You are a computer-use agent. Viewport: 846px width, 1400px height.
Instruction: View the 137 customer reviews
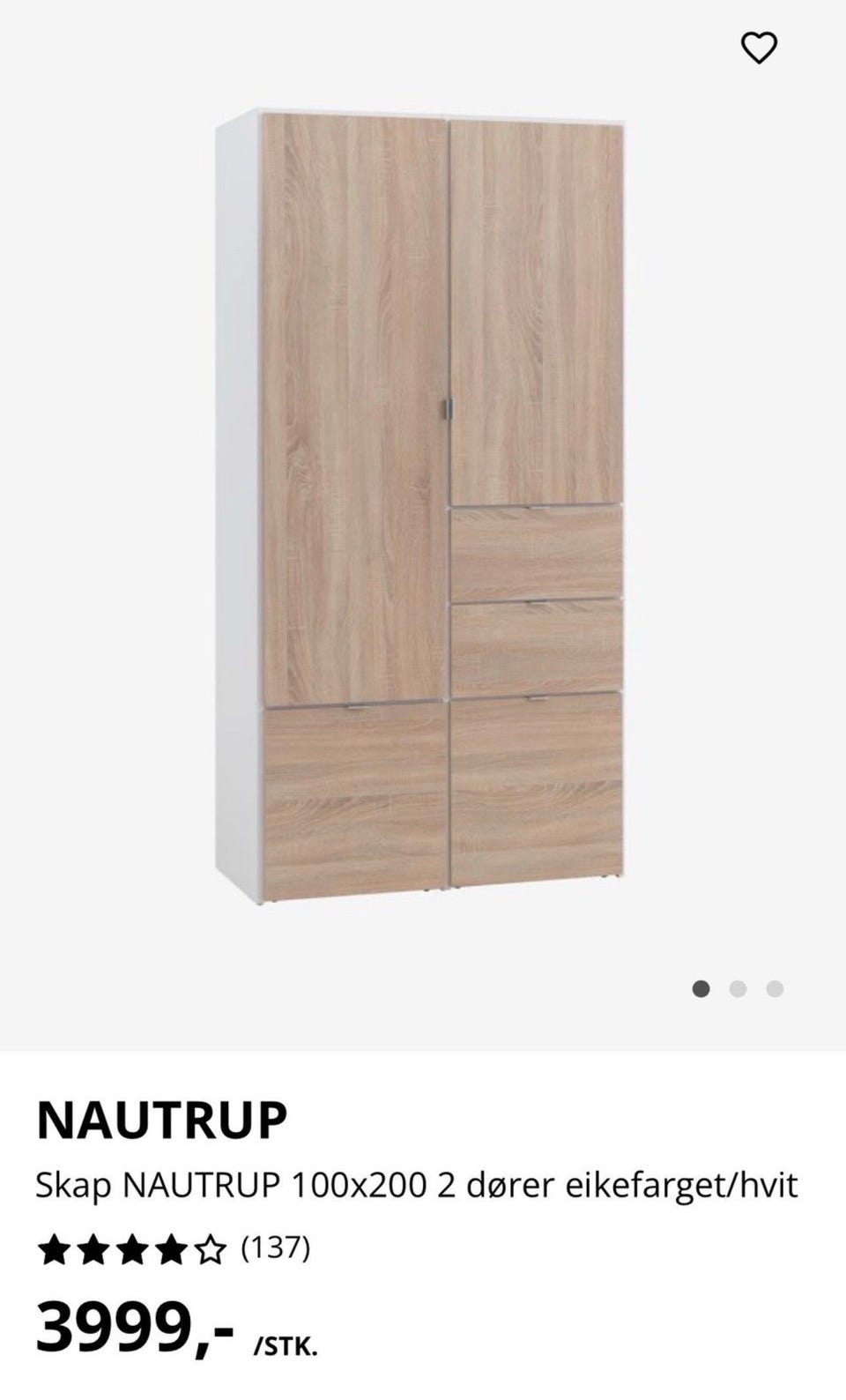(276, 1248)
